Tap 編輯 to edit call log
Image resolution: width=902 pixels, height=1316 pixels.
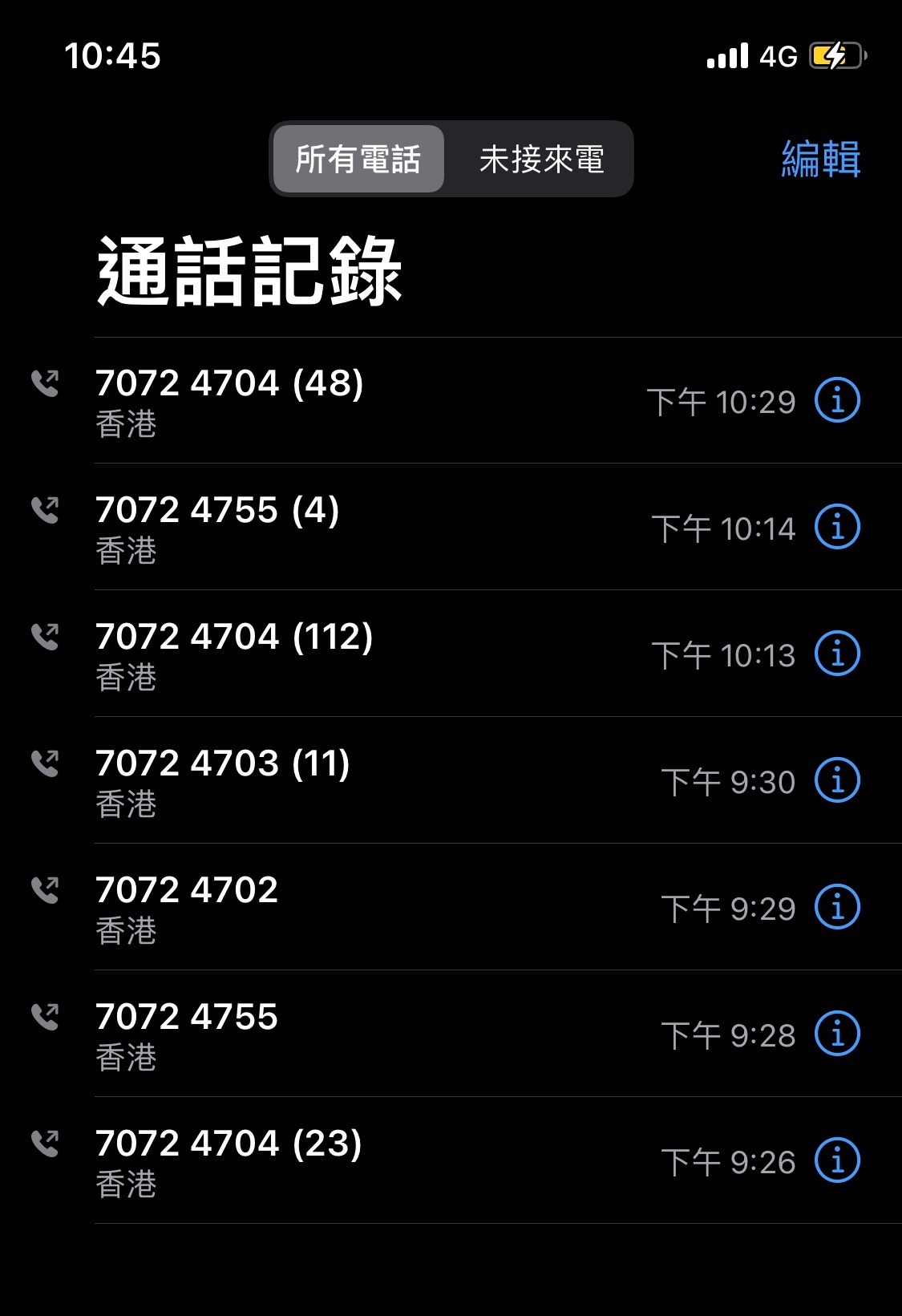coord(820,159)
